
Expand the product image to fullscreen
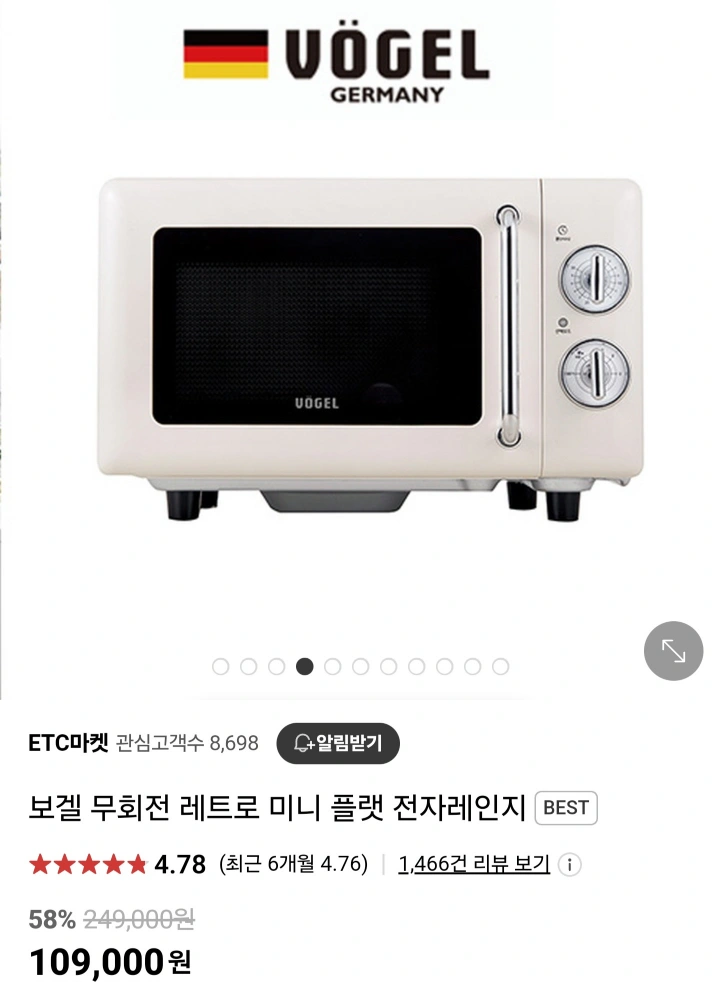(673, 651)
